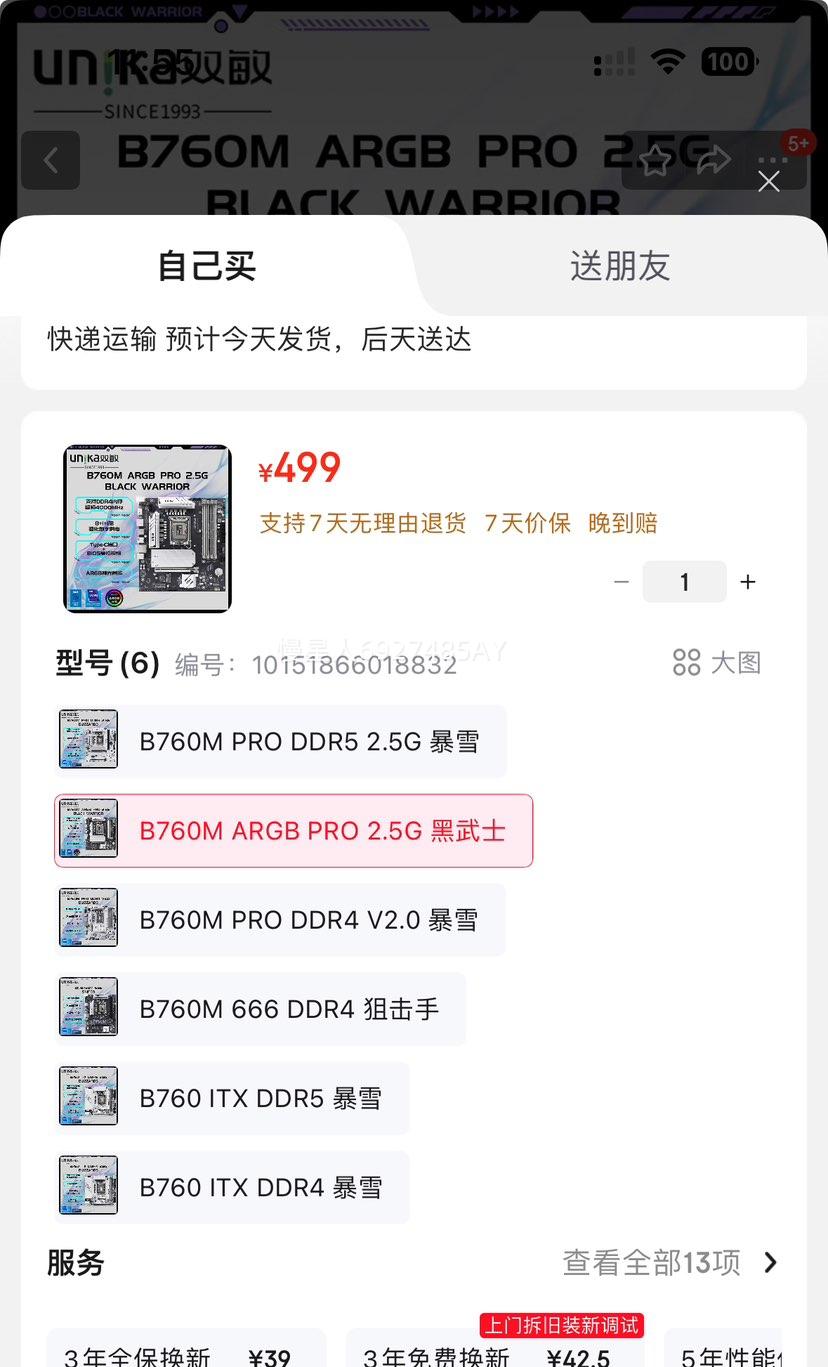Choose B760M 666 DDR4 狙击手

pyautogui.click(x=260, y=1009)
